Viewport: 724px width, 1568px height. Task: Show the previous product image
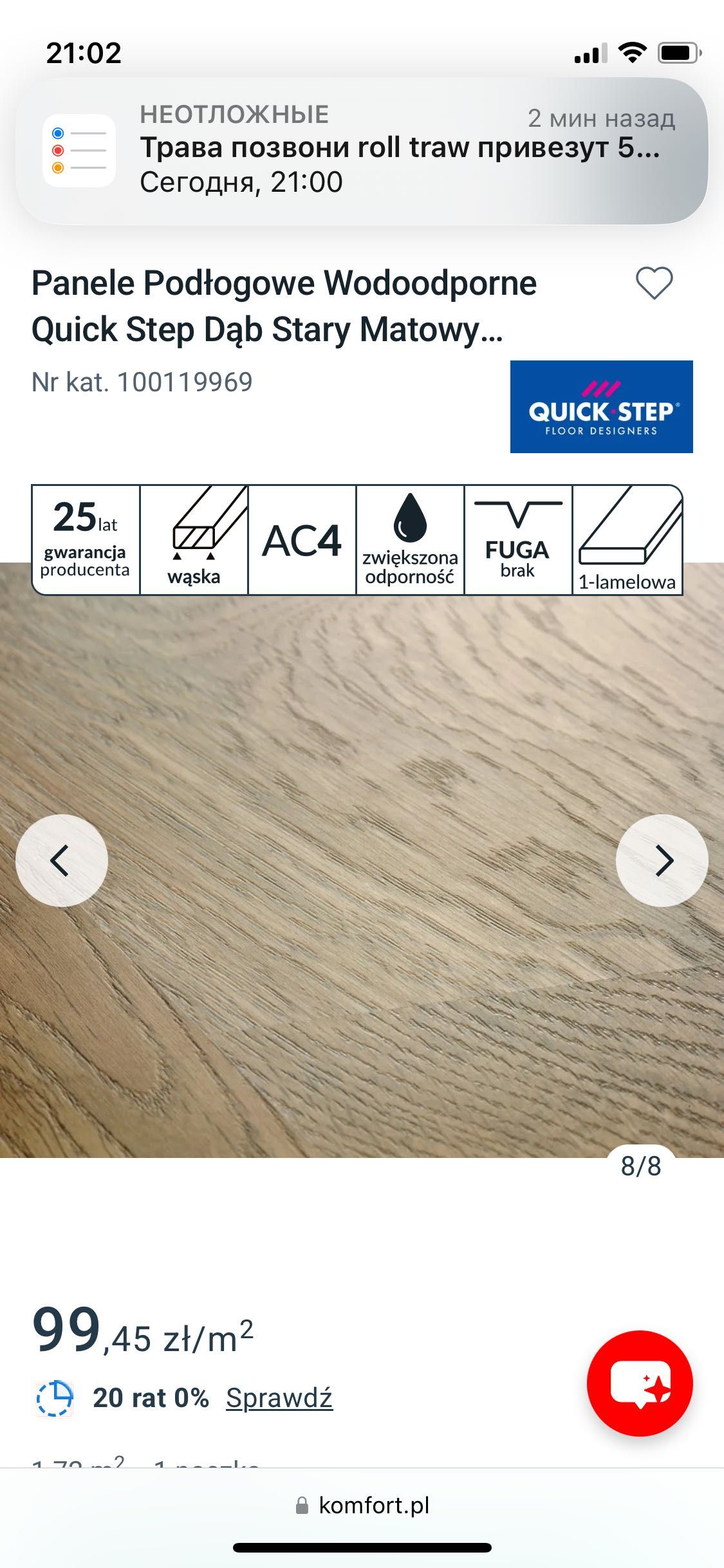point(61,861)
